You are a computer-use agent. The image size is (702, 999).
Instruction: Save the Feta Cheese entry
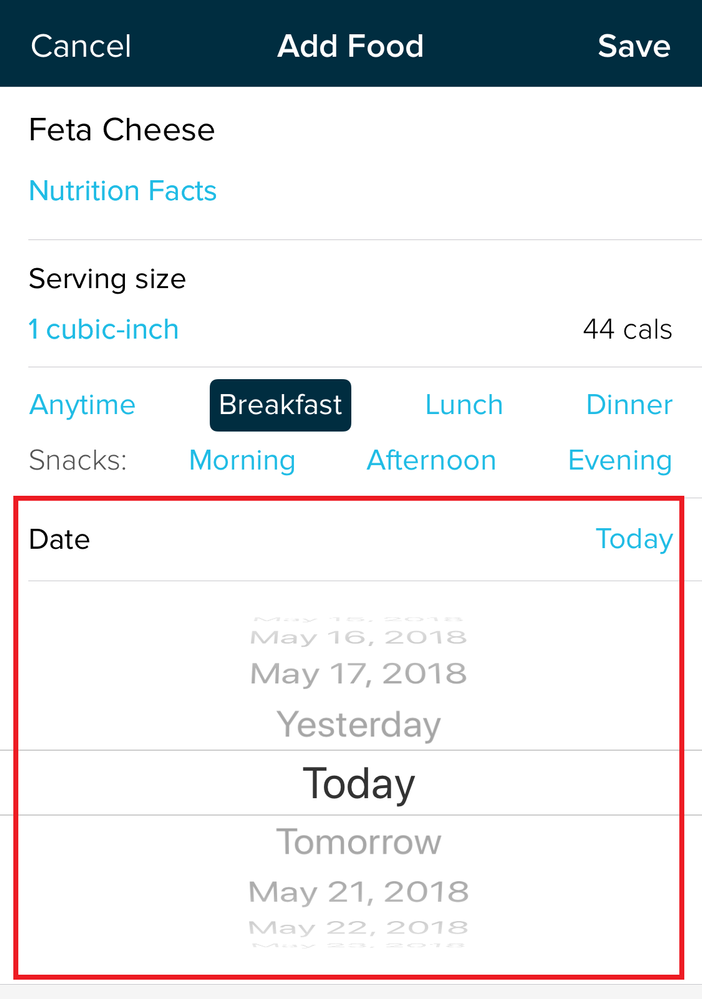pyautogui.click(x=634, y=46)
